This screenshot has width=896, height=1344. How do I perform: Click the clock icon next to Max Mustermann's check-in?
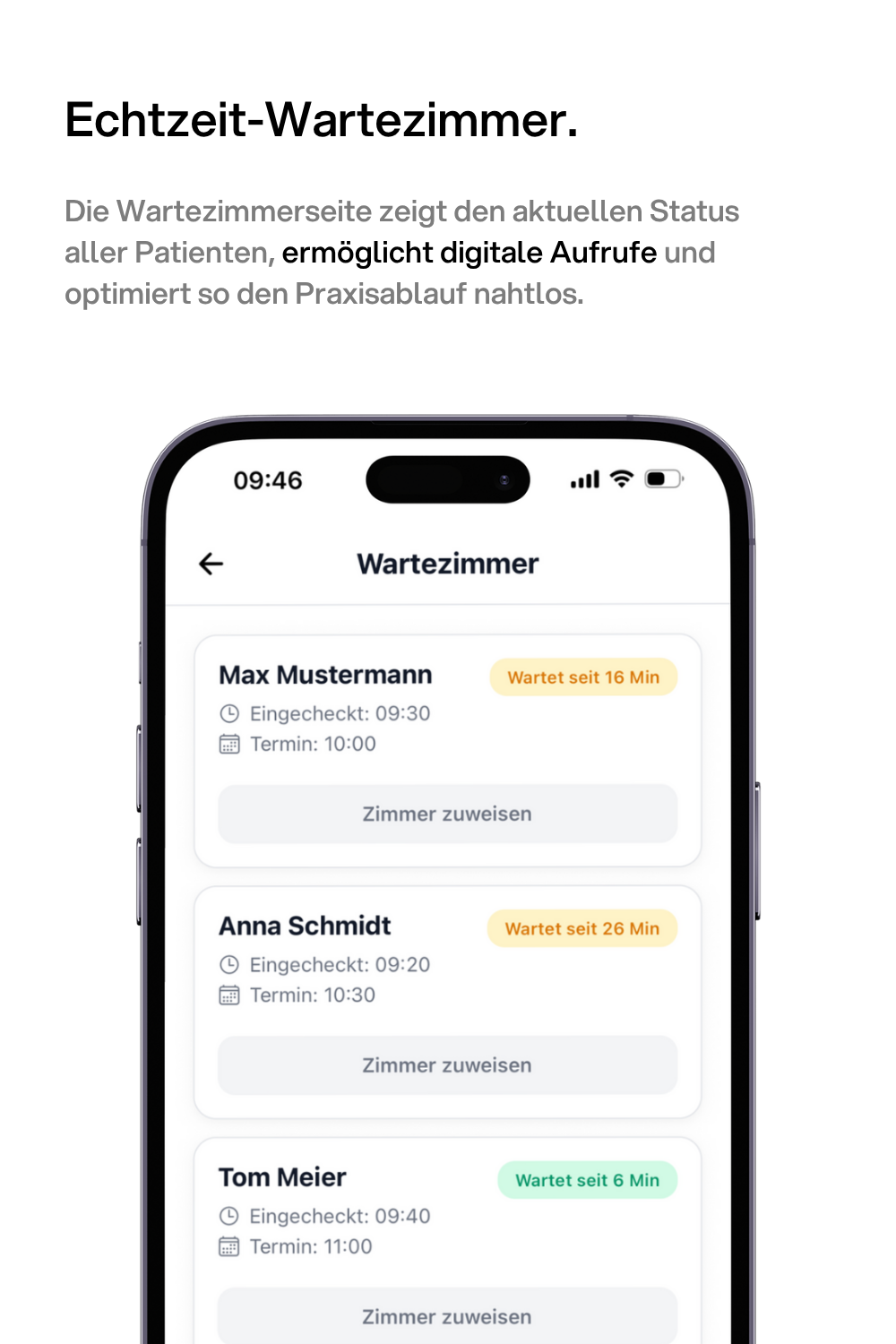(230, 713)
